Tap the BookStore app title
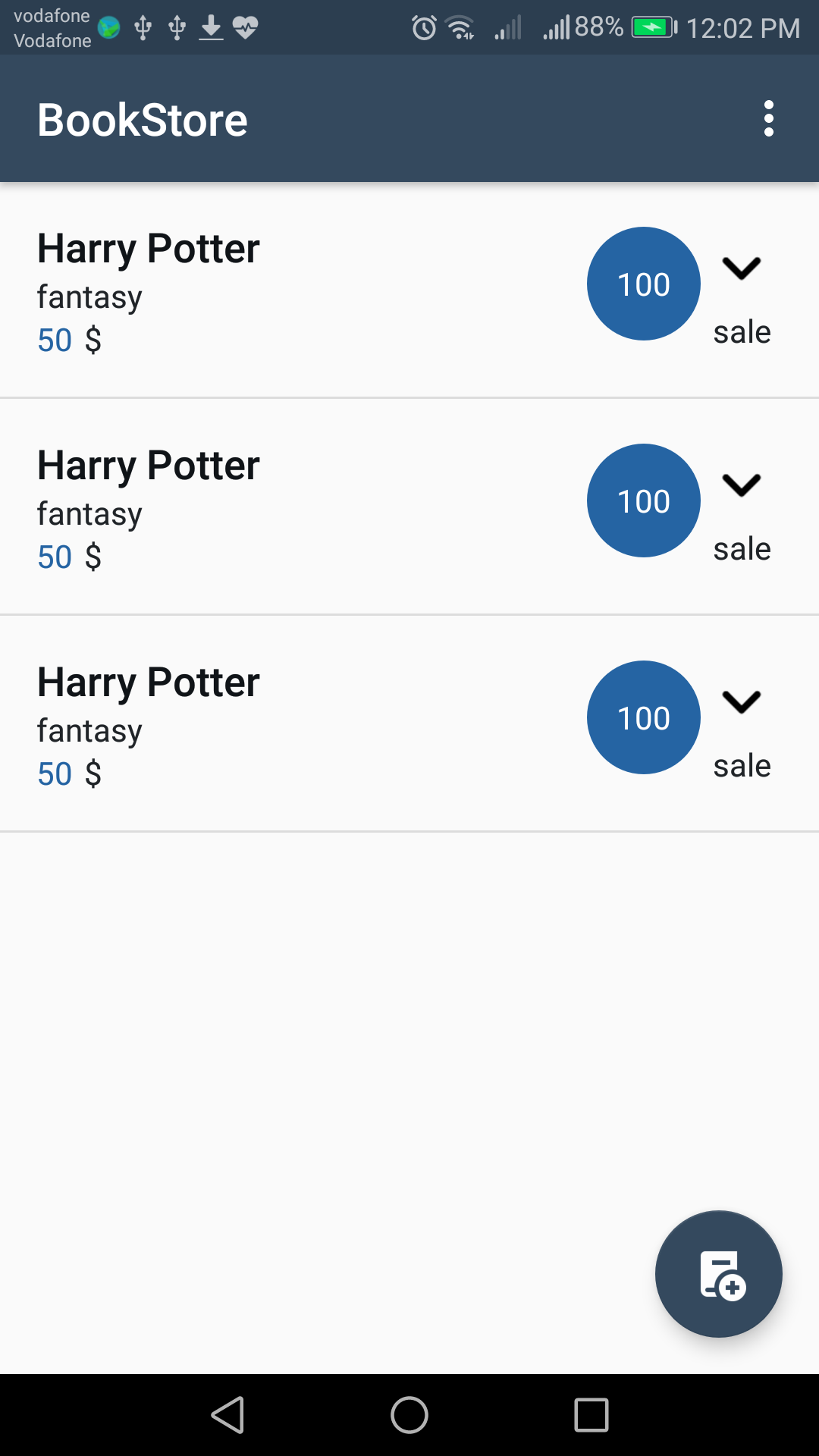819x1456 pixels. pyautogui.click(x=142, y=118)
